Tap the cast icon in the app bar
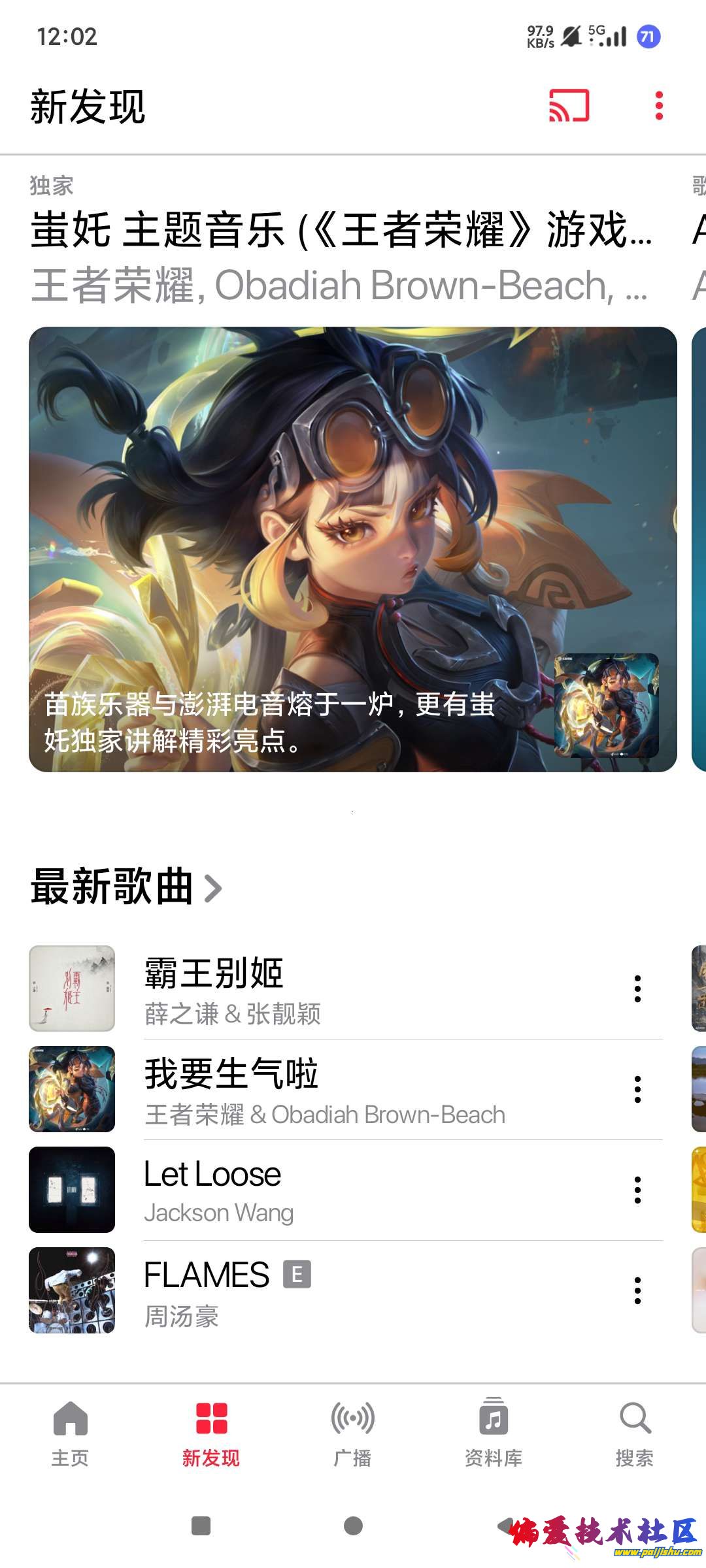The width and height of the screenshot is (706, 1568). tap(569, 106)
